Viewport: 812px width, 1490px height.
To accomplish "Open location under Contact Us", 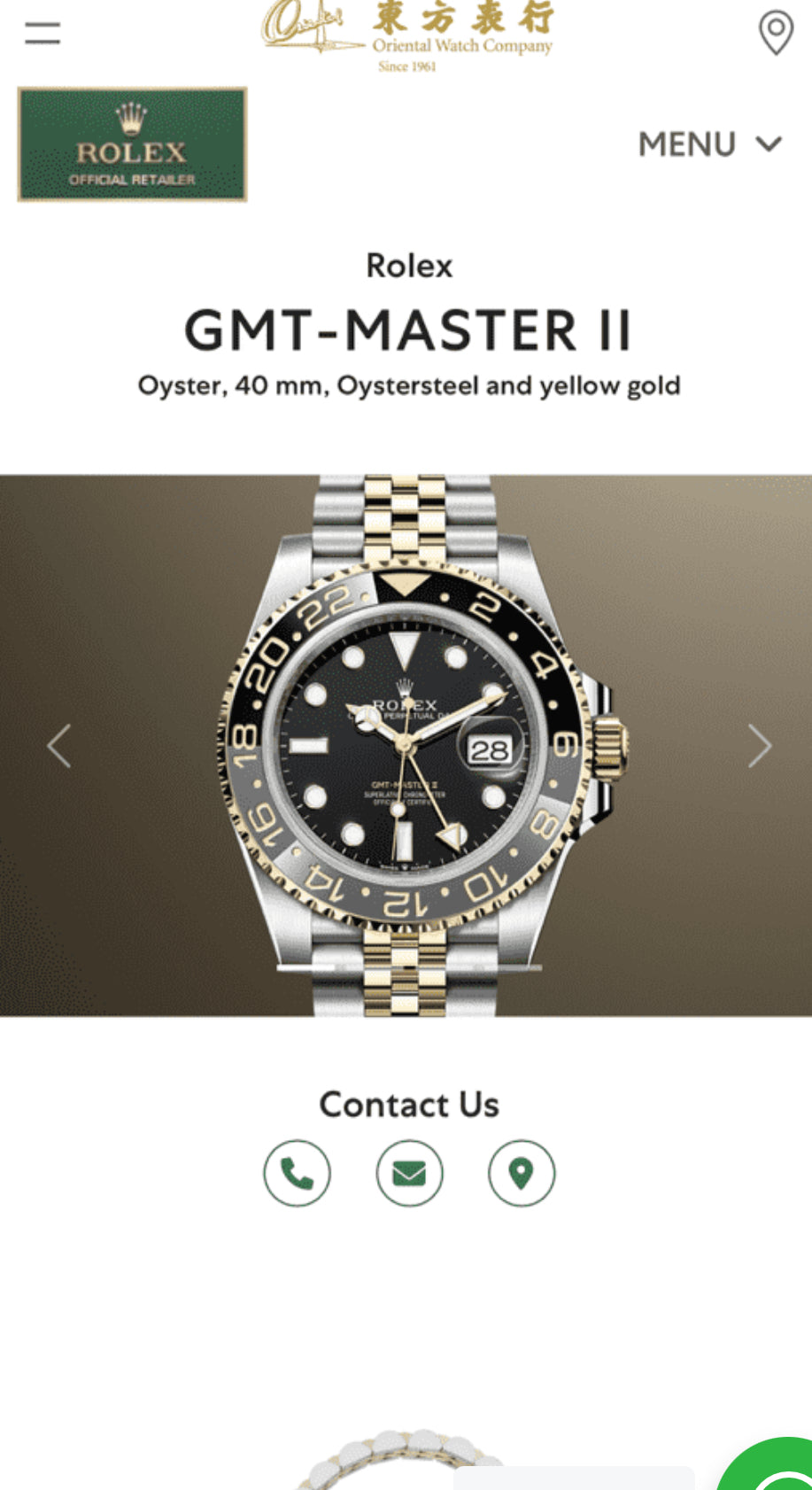I will tap(522, 1173).
